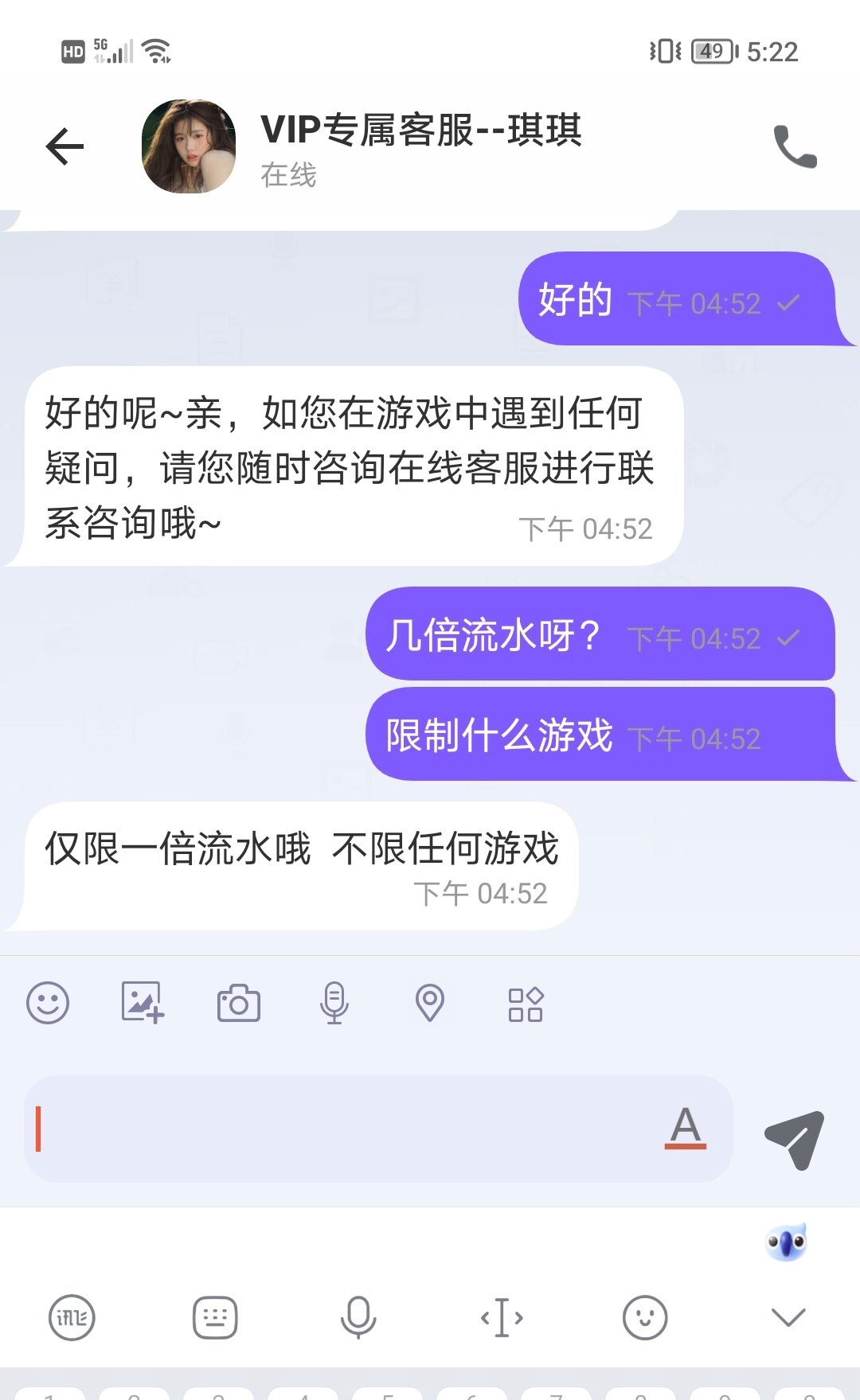This screenshot has width=860, height=1400.
Task: Open keyboard emoji panel
Action: click(x=644, y=1317)
